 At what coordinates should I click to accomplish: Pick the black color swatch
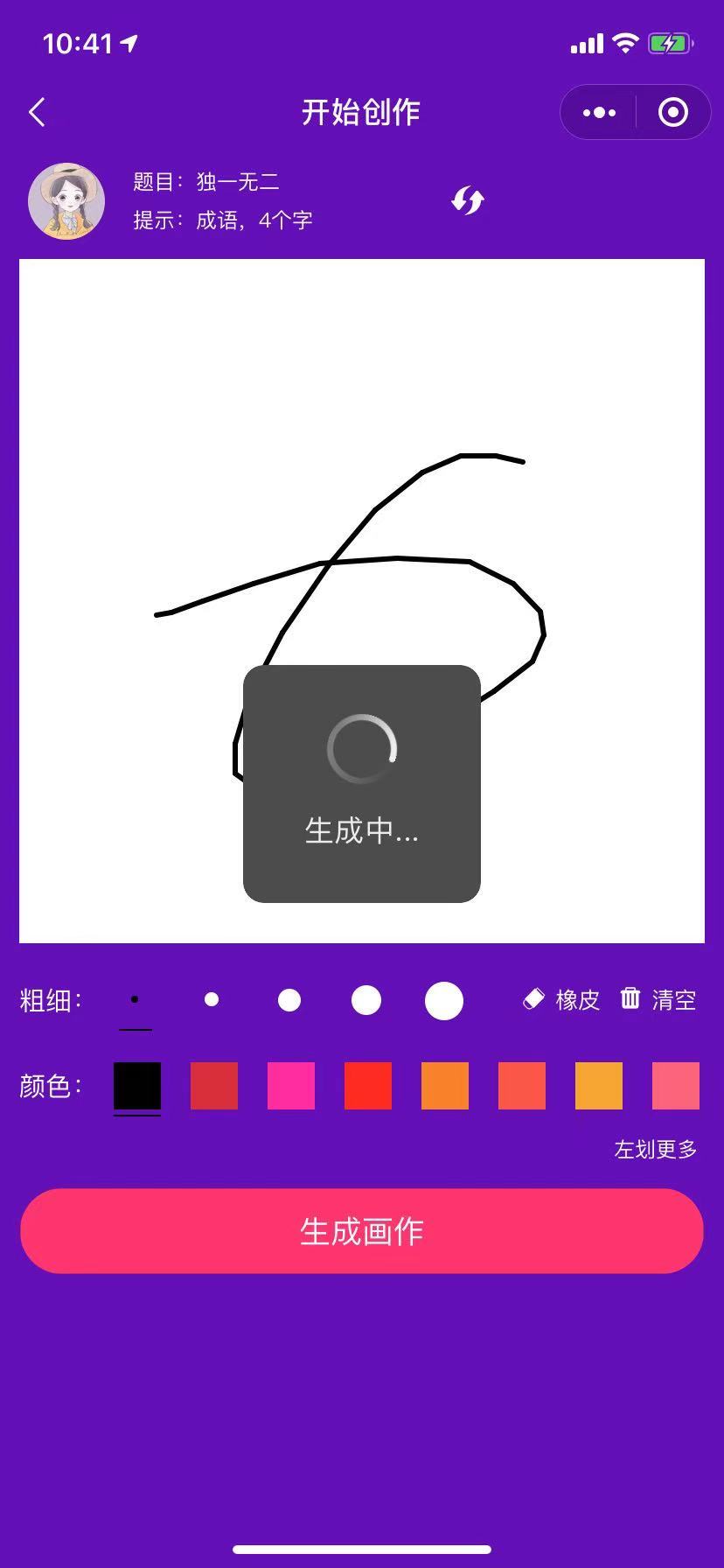137,1085
